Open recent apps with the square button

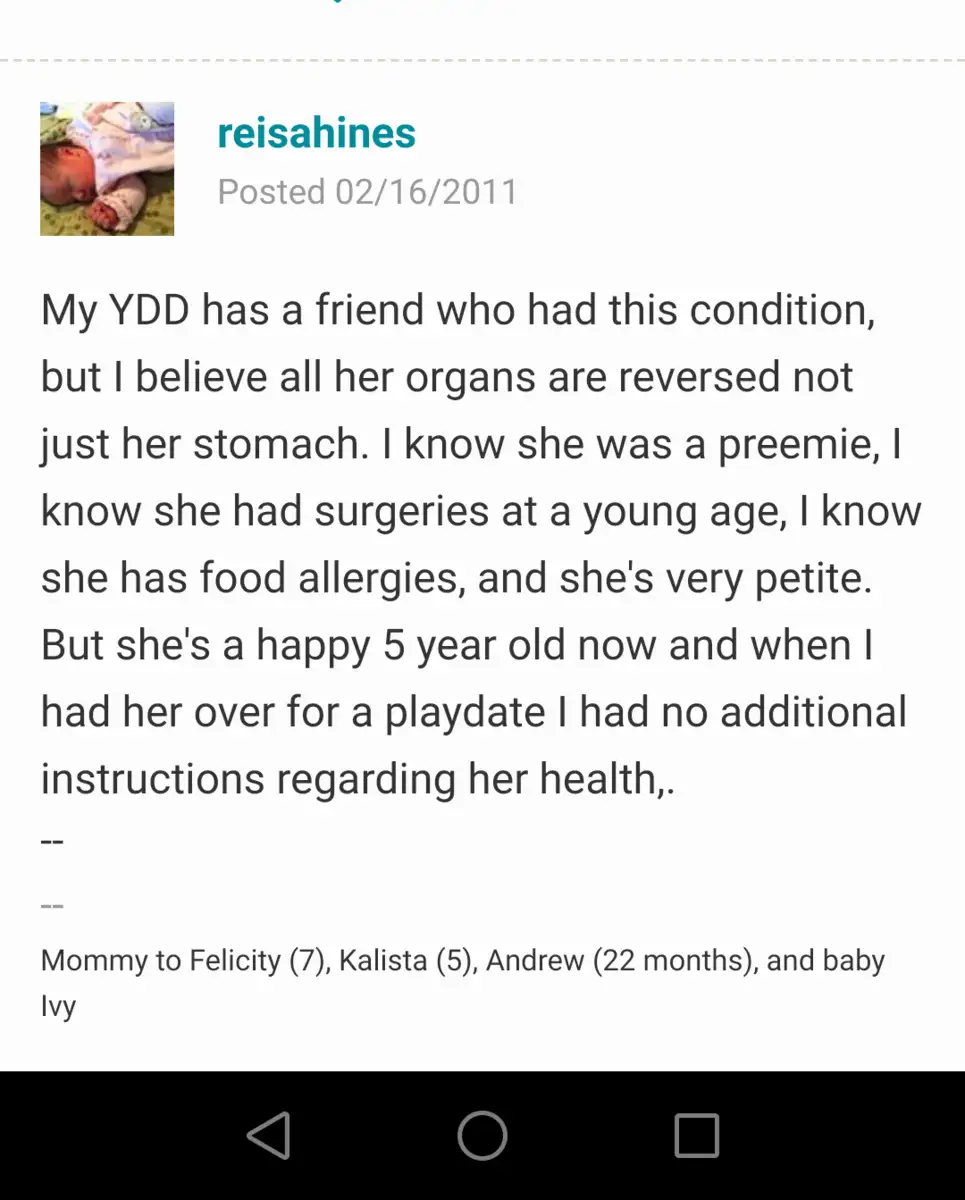click(696, 1136)
